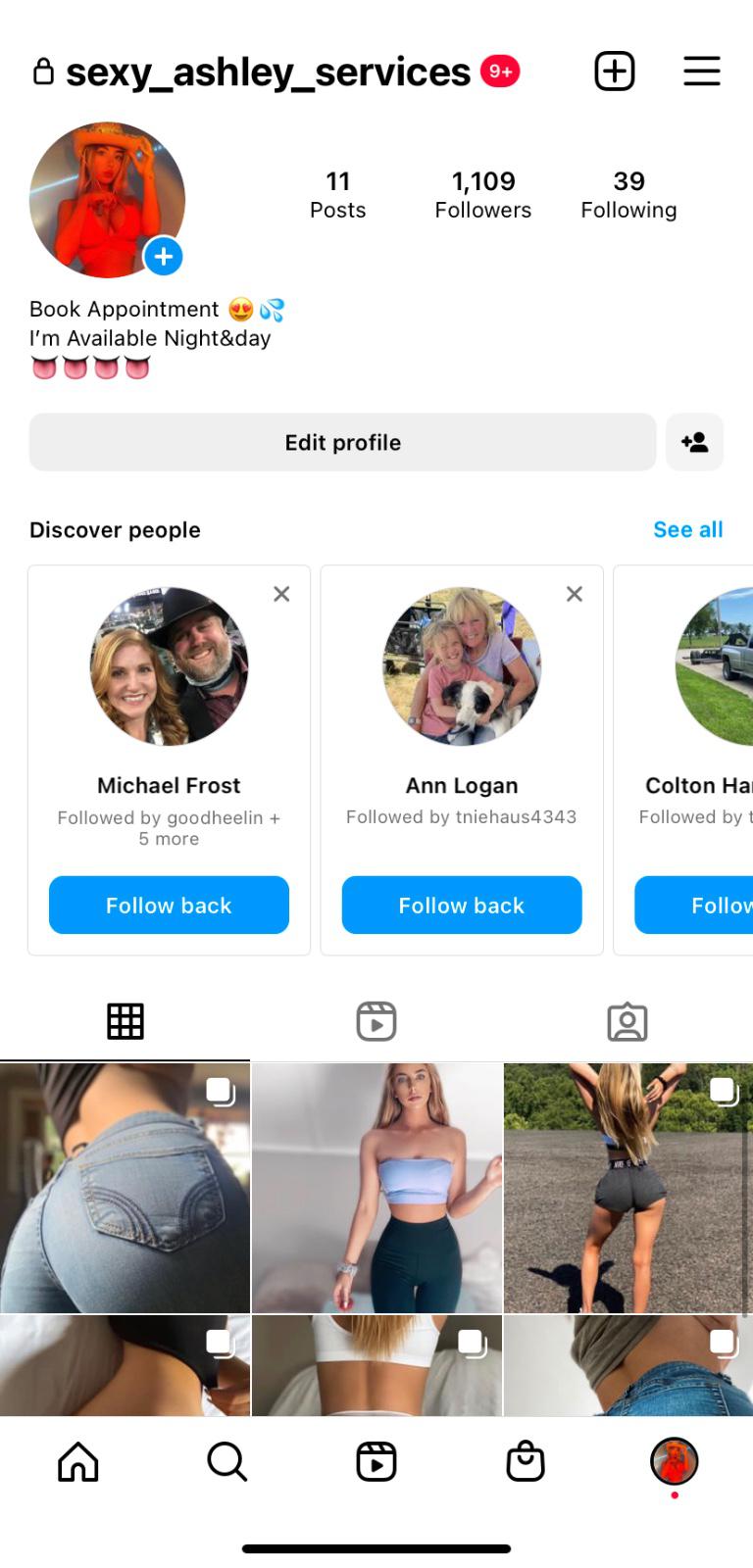Follow back Ann Logan
The image size is (753, 1568).
(462, 905)
